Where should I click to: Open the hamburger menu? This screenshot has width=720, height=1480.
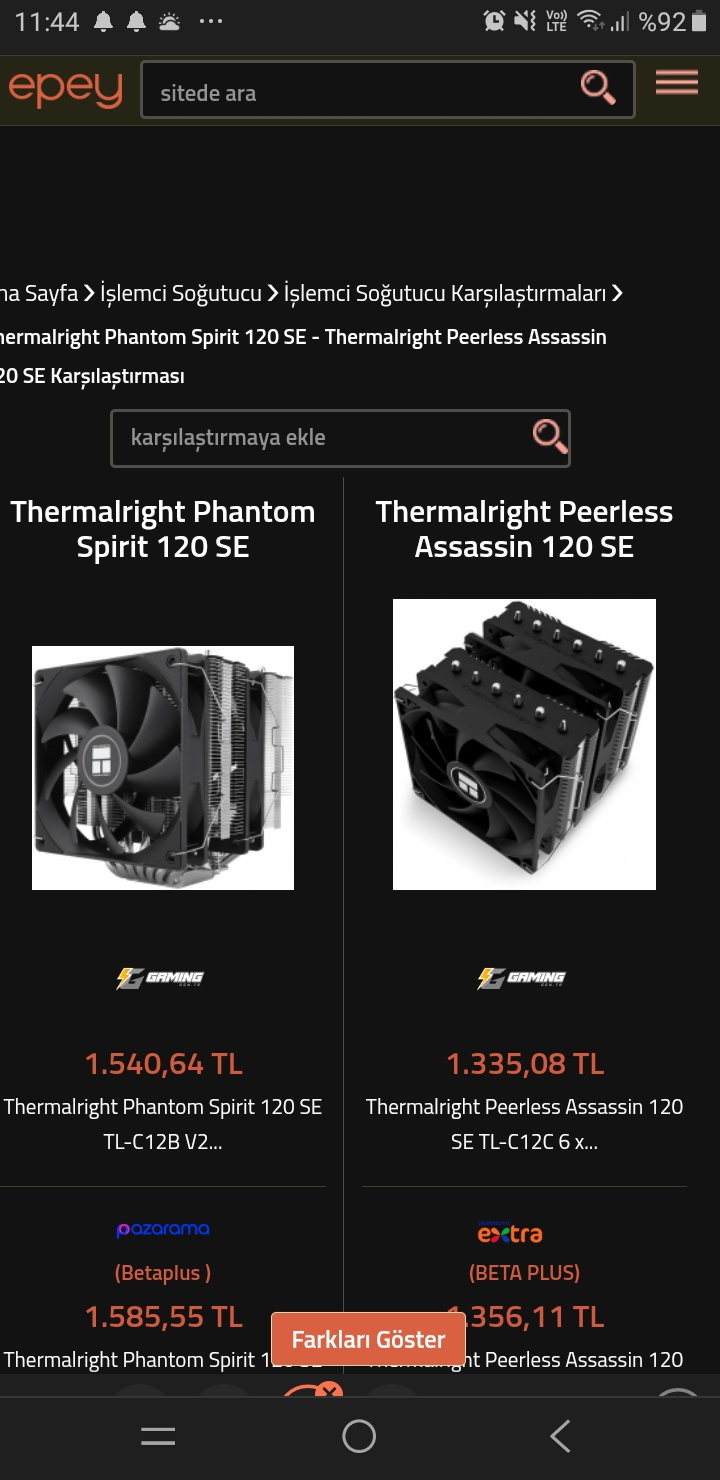(677, 83)
